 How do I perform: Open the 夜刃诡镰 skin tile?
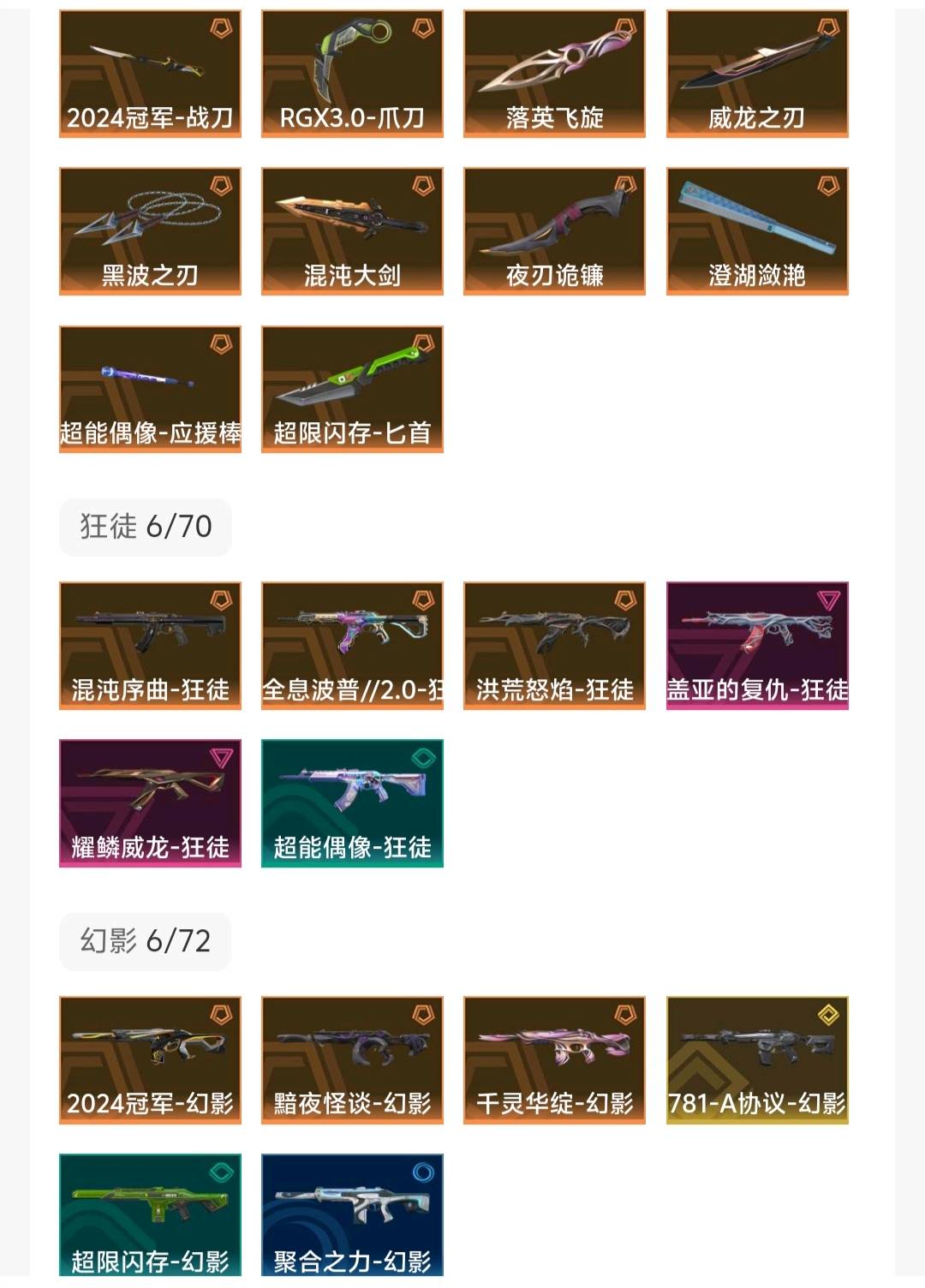click(x=554, y=231)
